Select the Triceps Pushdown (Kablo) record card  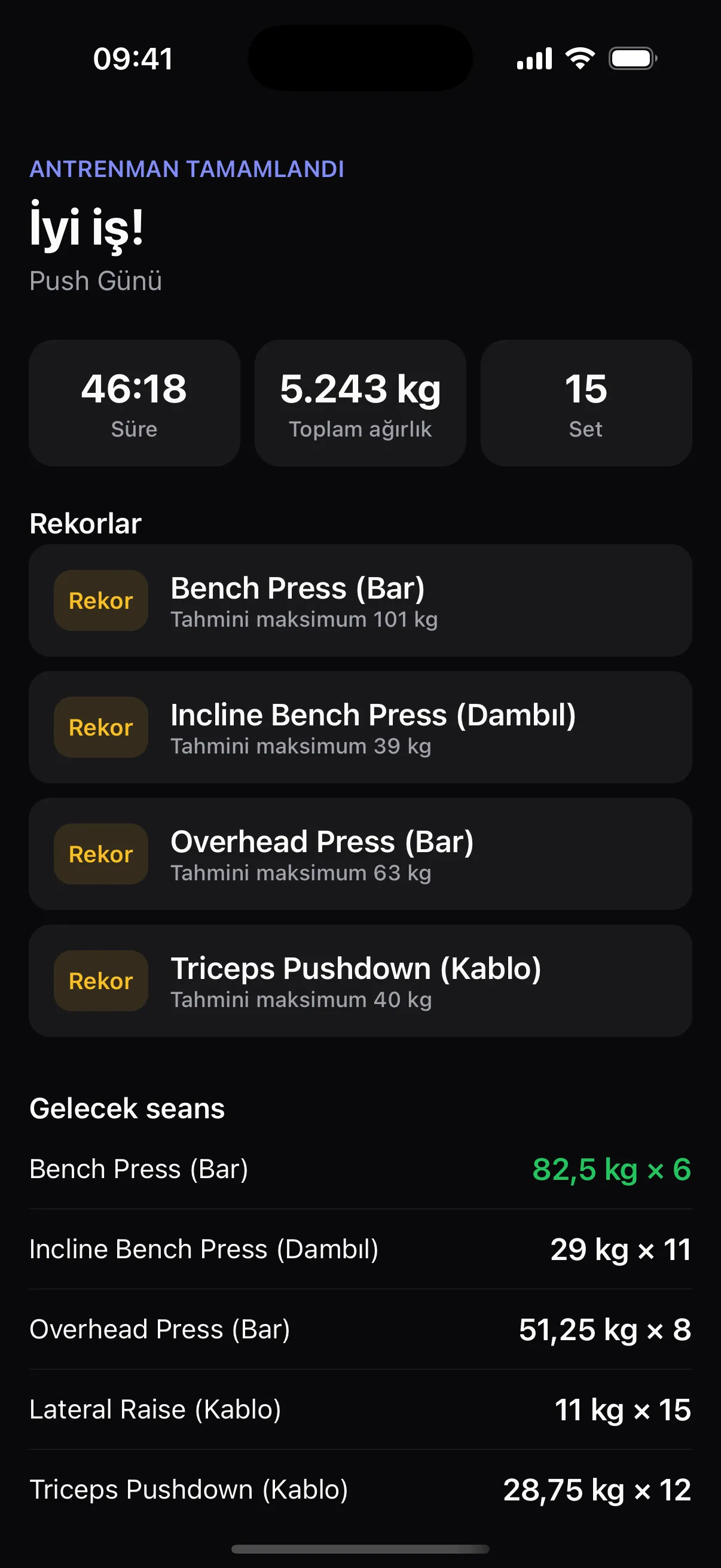point(360,981)
